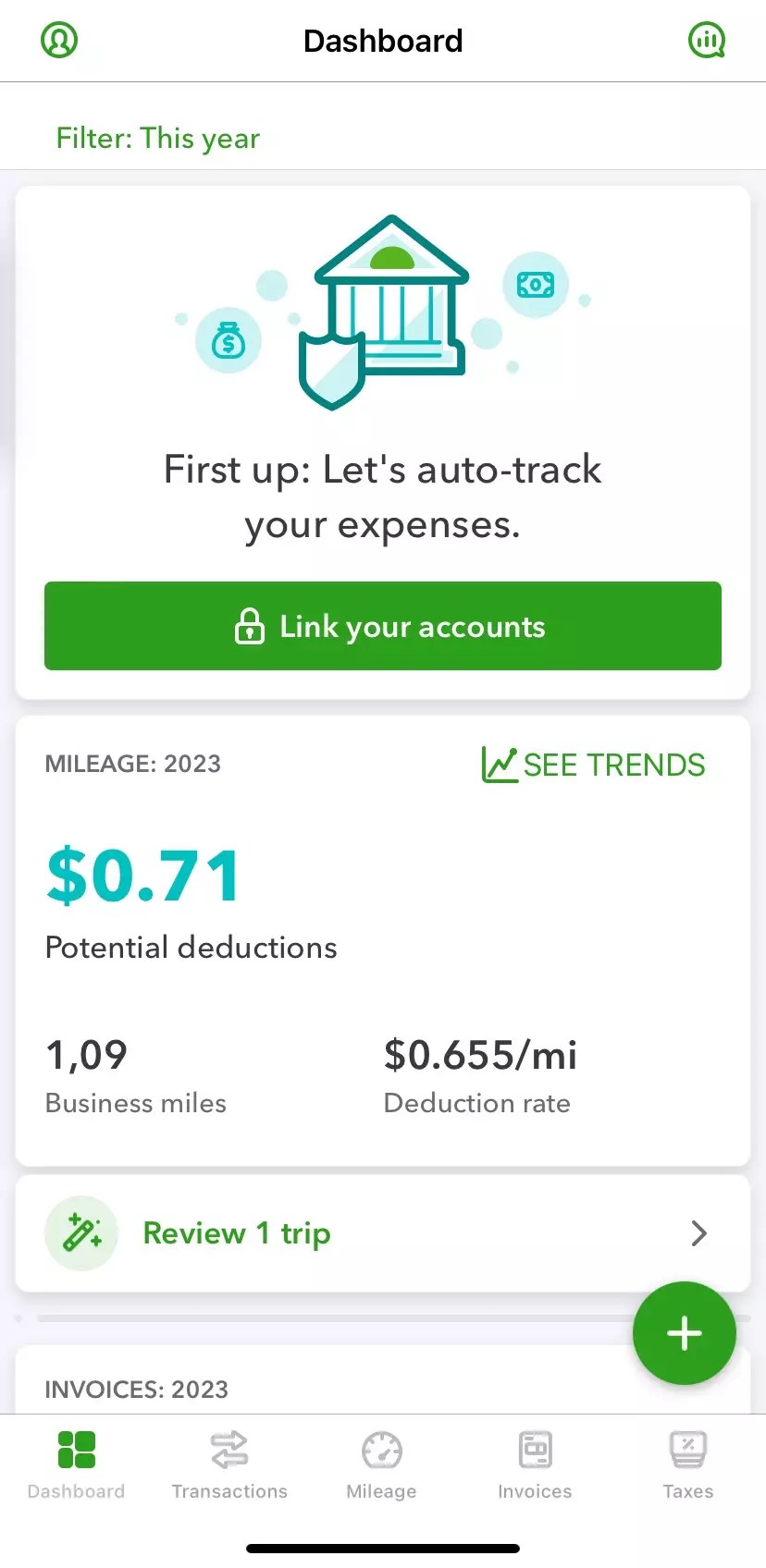Image resolution: width=766 pixels, height=1568 pixels.
Task: Select the Dashboard tab icon
Action: point(77,1448)
